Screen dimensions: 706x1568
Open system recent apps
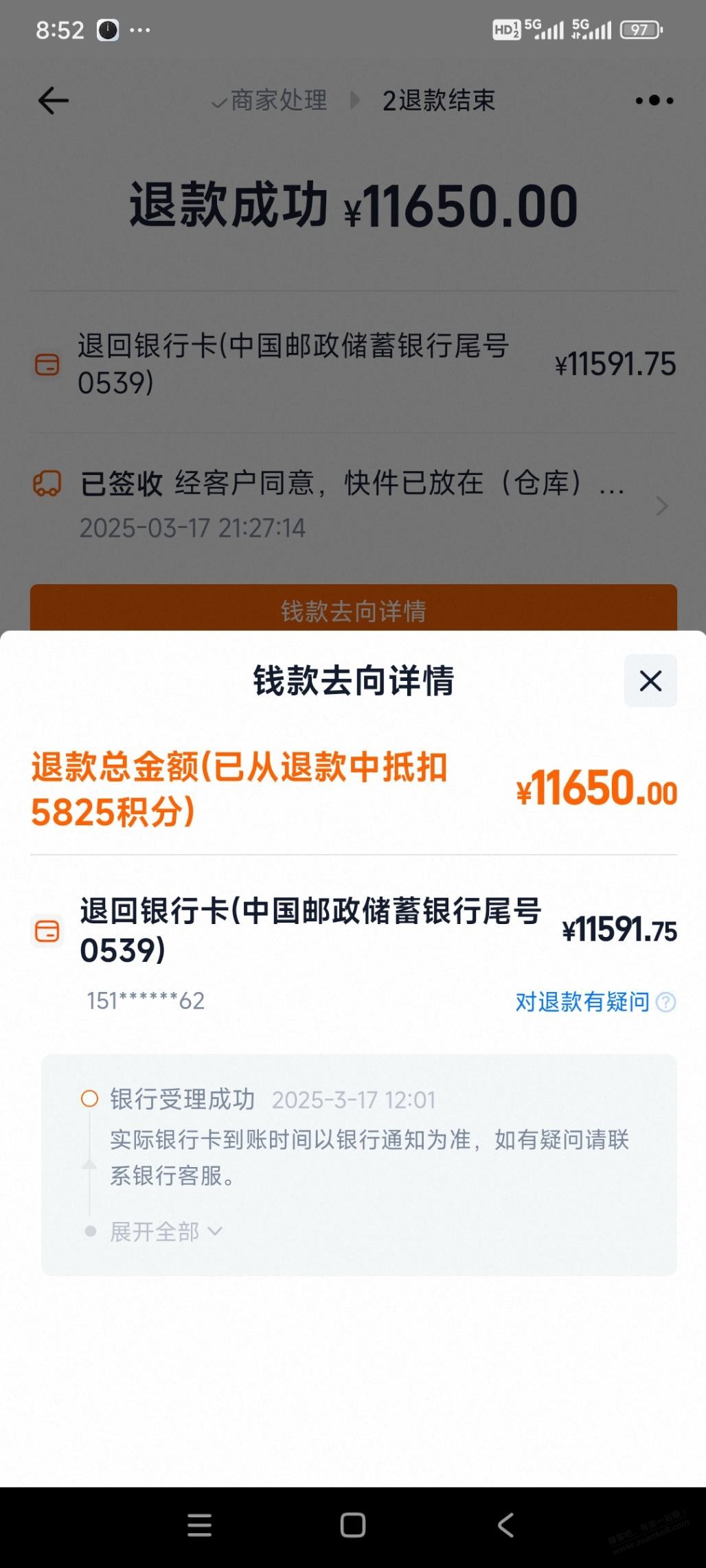tap(200, 1525)
